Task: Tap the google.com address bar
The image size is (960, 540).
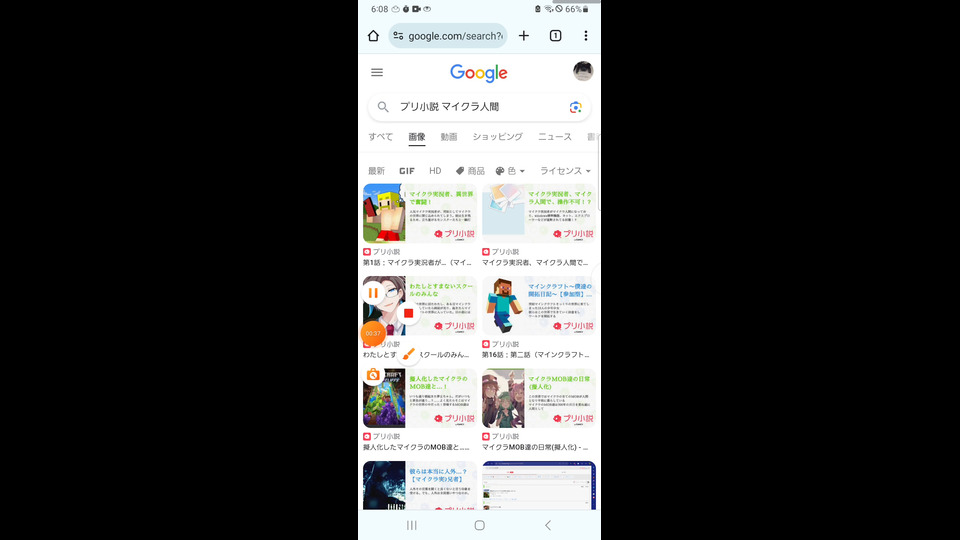Action: (448, 36)
